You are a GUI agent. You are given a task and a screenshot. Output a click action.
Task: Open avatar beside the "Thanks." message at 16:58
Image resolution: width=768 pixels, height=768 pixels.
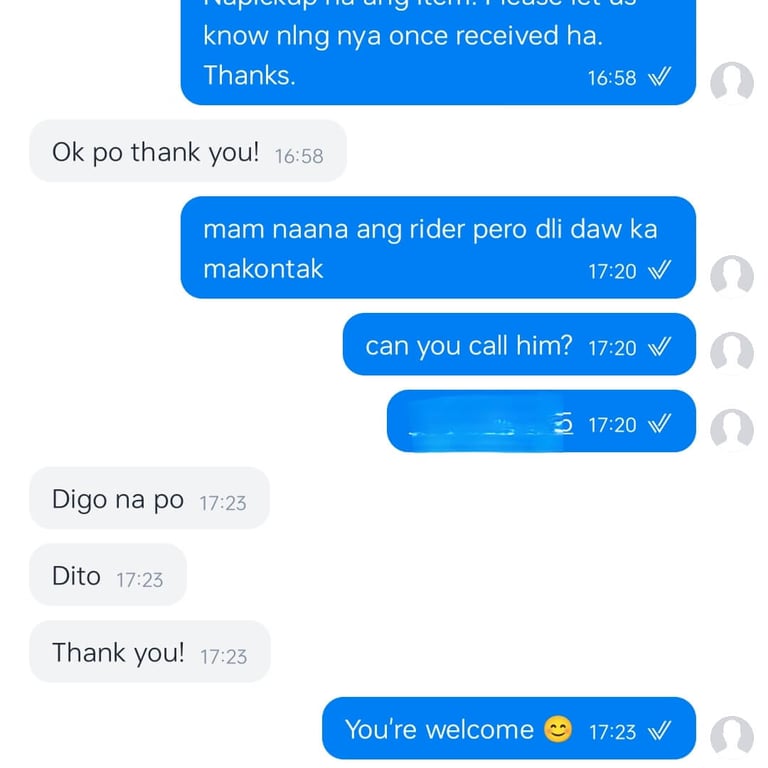[x=731, y=83]
